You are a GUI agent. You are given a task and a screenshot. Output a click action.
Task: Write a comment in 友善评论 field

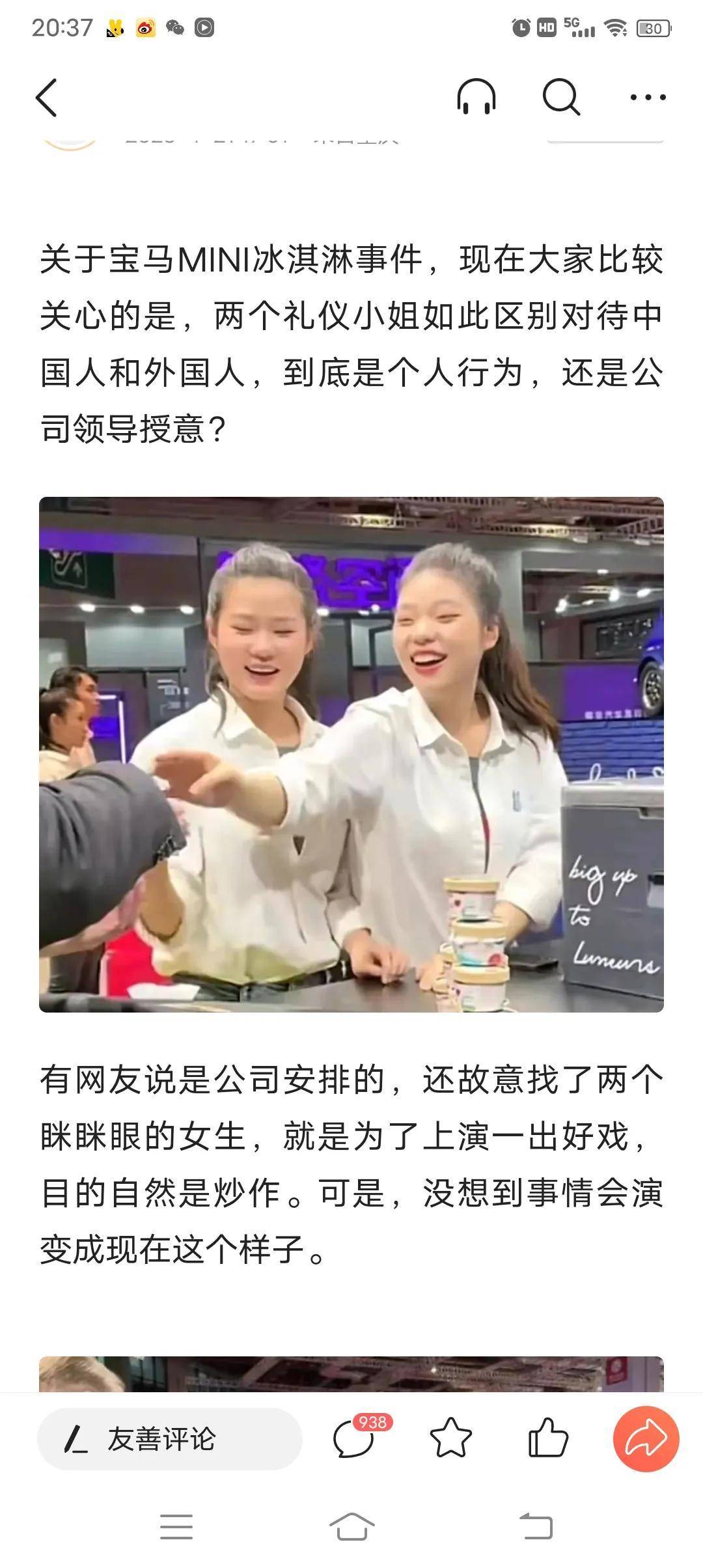tap(169, 1438)
